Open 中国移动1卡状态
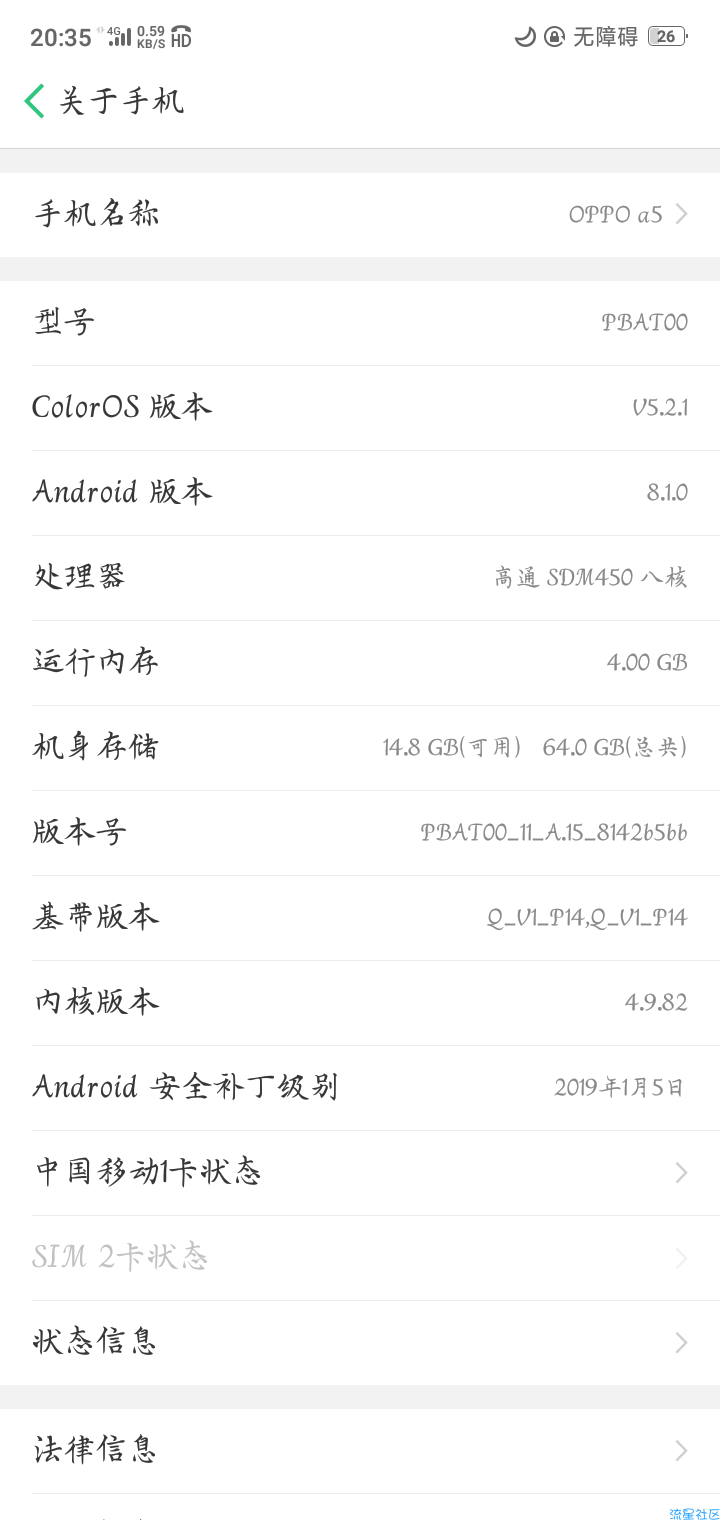The width and height of the screenshot is (720, 1520). tap(360, 1173)
